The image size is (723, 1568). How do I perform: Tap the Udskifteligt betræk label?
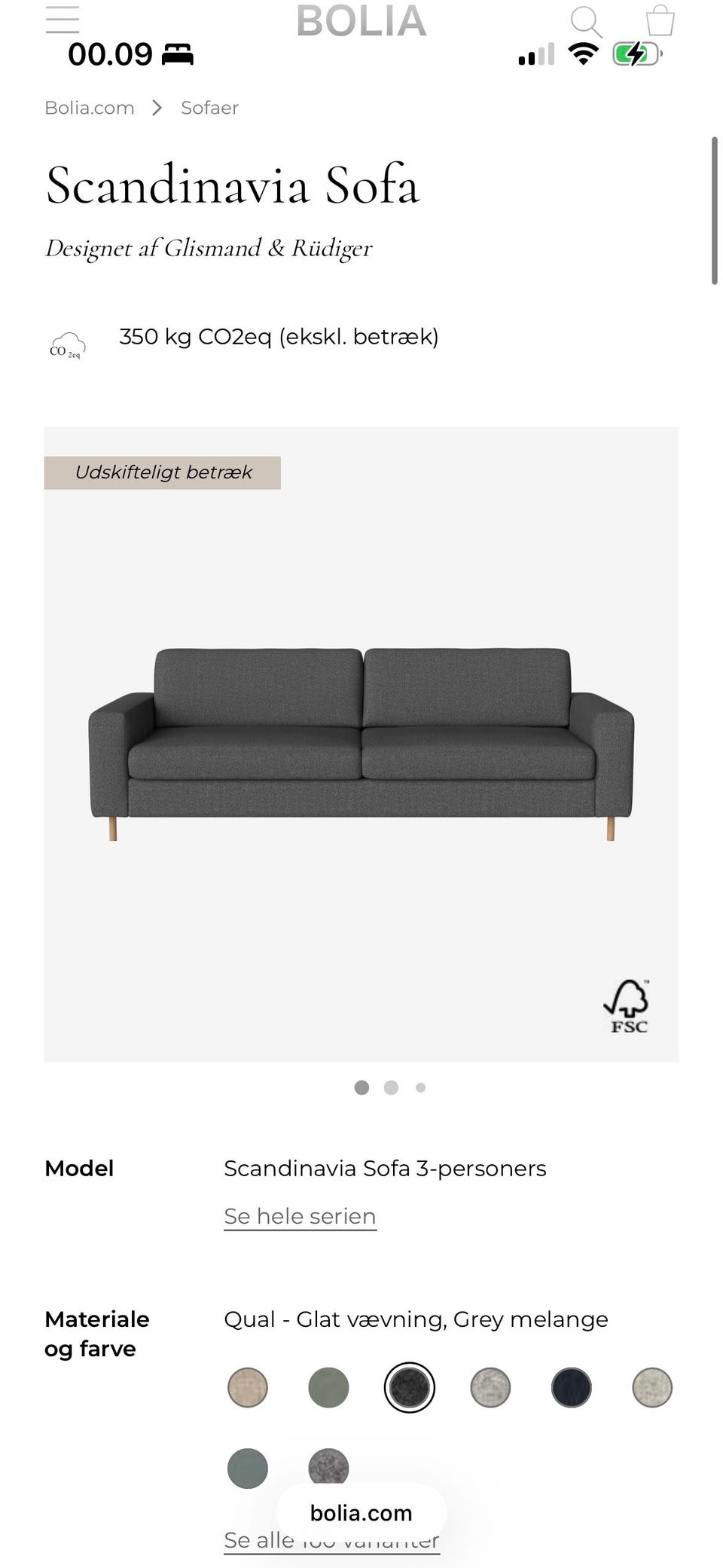[x=163, y=472]
